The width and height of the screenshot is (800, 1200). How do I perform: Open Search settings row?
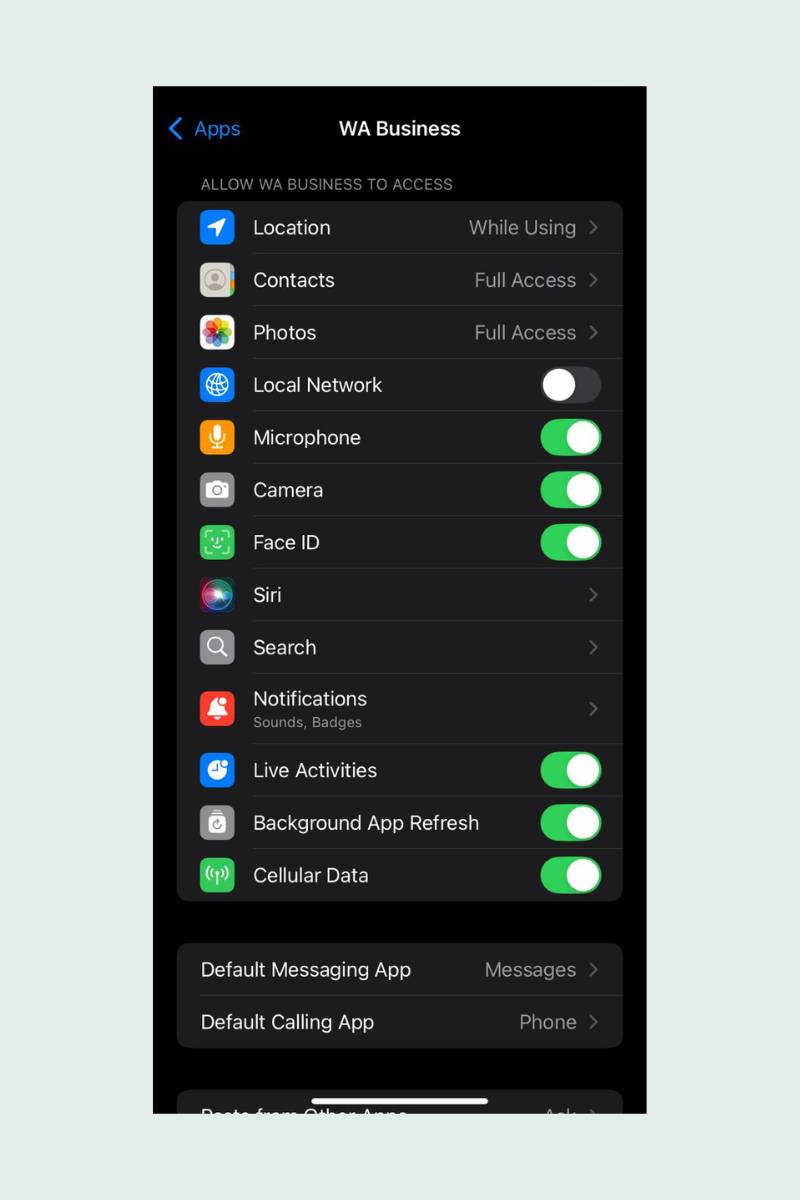(400, 647)
